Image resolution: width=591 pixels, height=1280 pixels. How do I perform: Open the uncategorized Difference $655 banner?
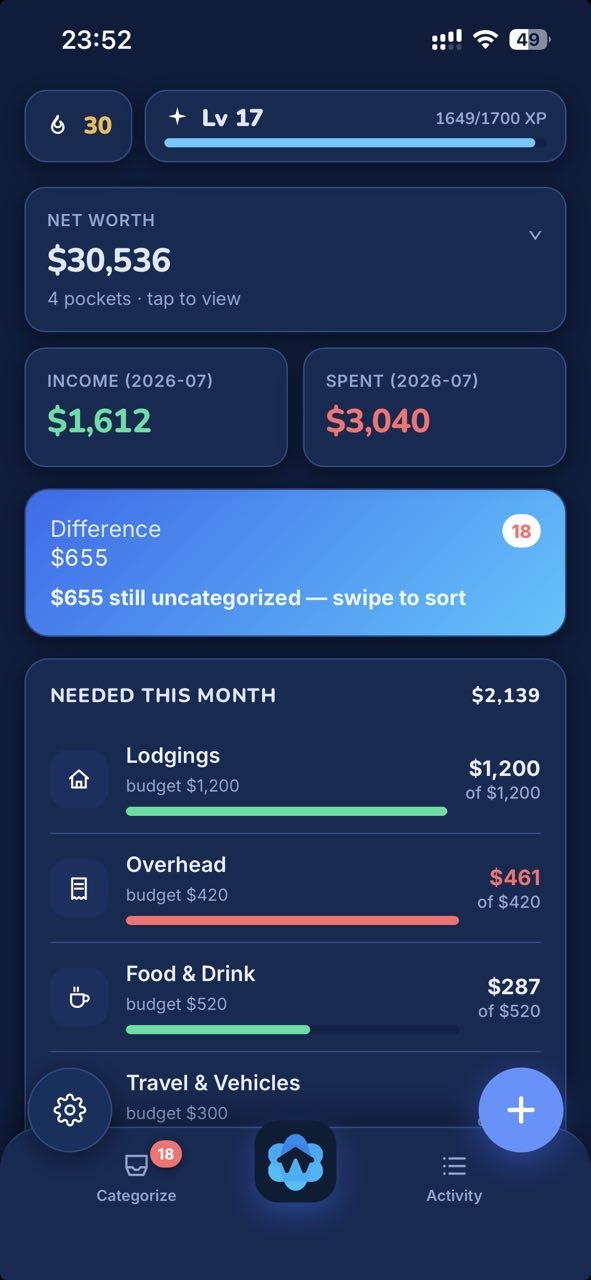(295, 562)
